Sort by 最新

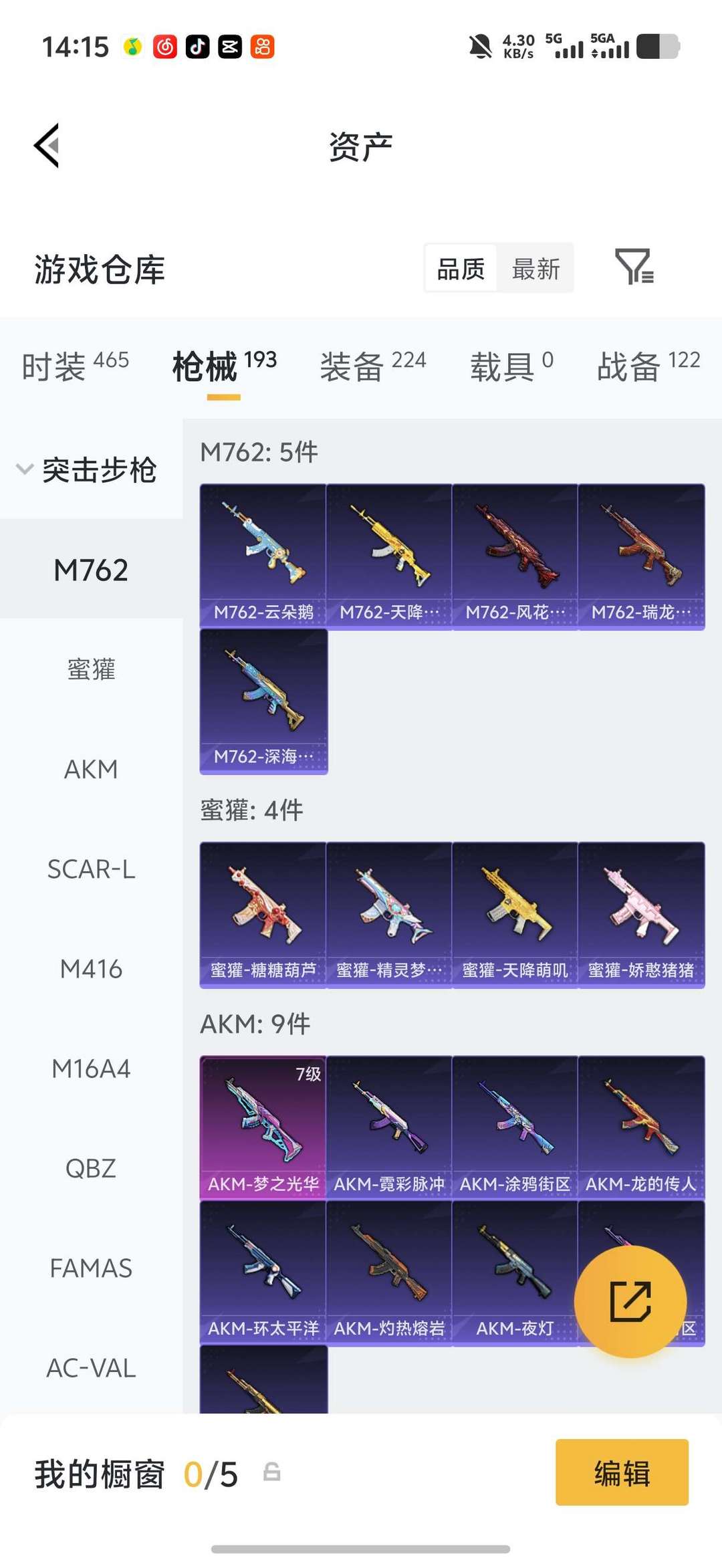pos(535,269)
